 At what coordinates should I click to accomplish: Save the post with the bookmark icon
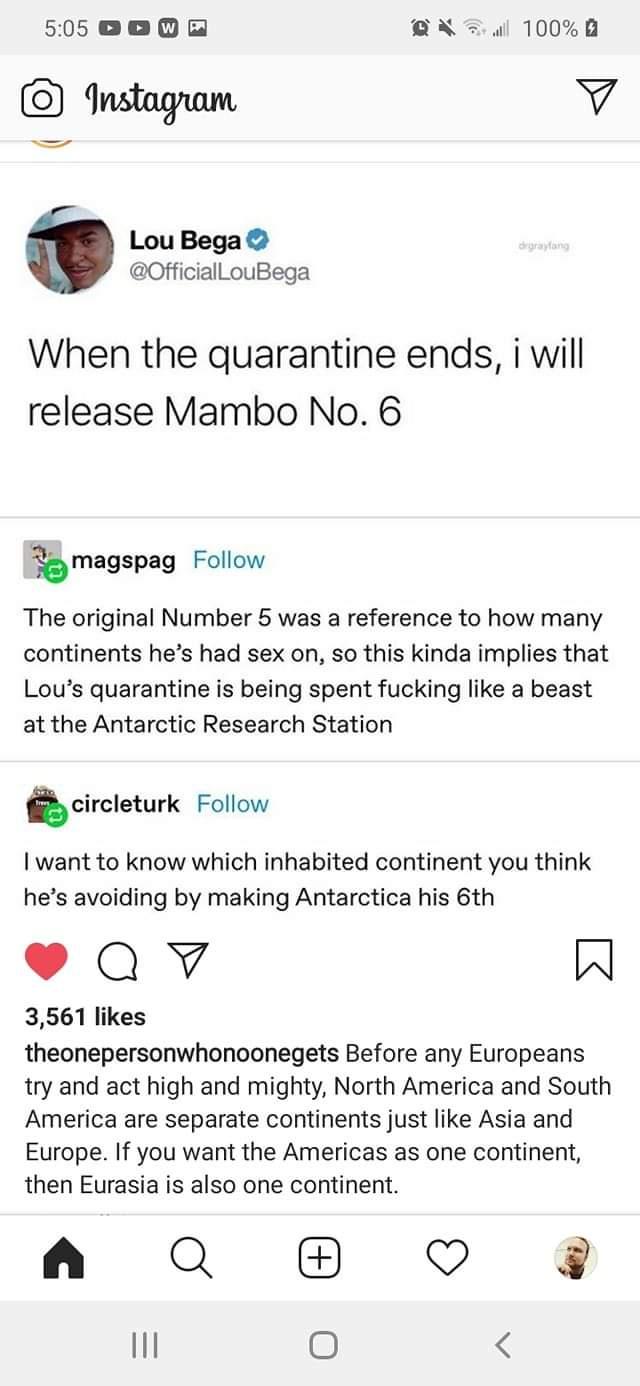[594, 961]
